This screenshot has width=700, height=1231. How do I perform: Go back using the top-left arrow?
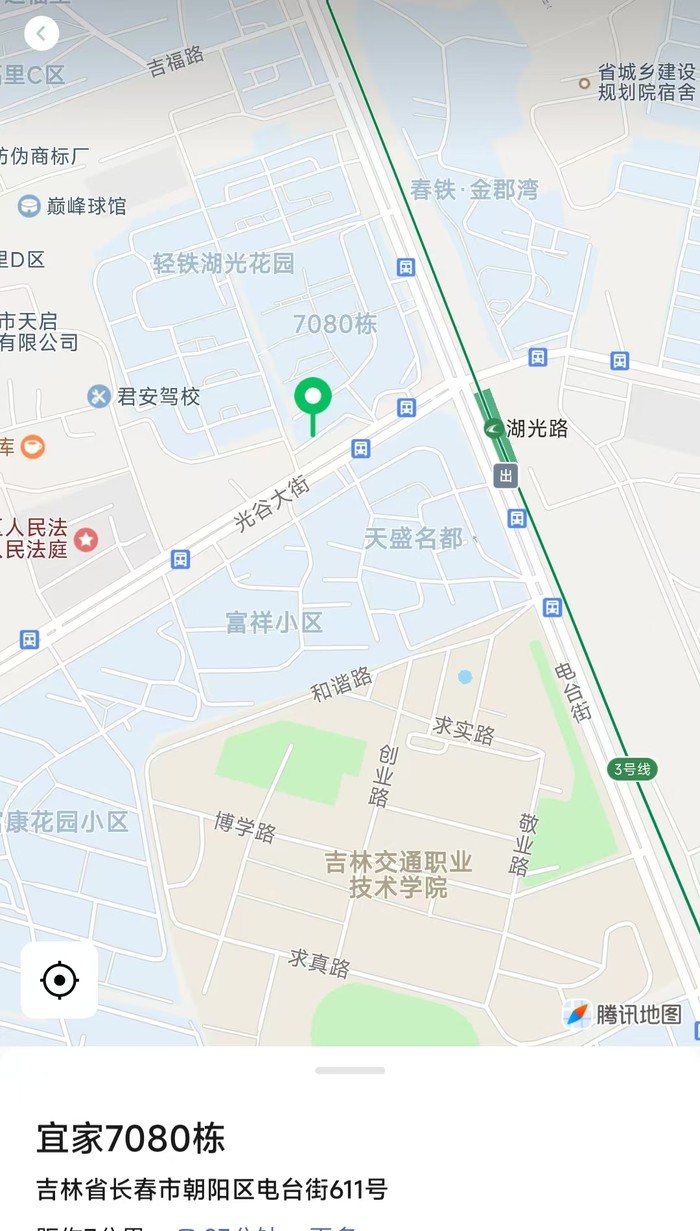pos(41,34)
